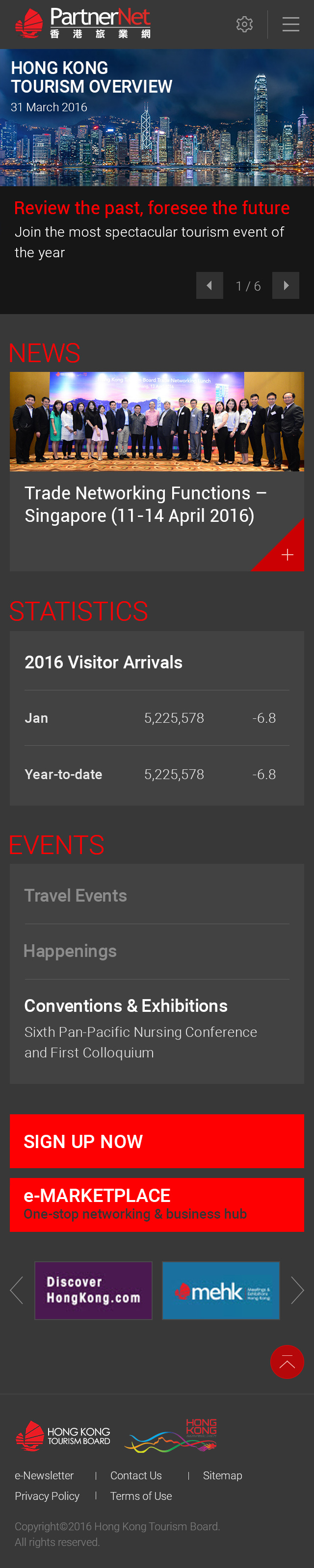Go to the next banner slide
This screenshot has width=314, height=1568.
(x=286, y=286)
